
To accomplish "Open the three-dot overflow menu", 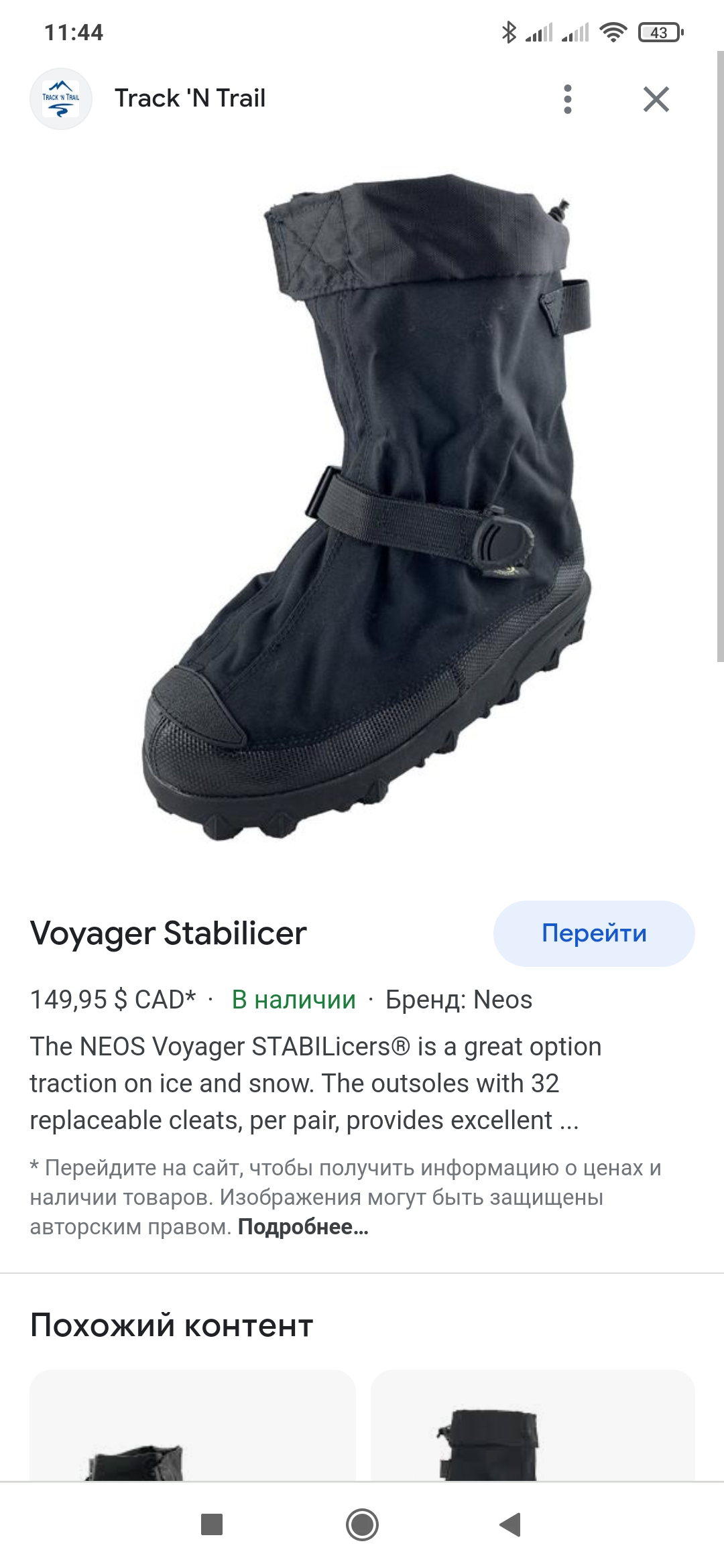I will click(x=568, y=99).
